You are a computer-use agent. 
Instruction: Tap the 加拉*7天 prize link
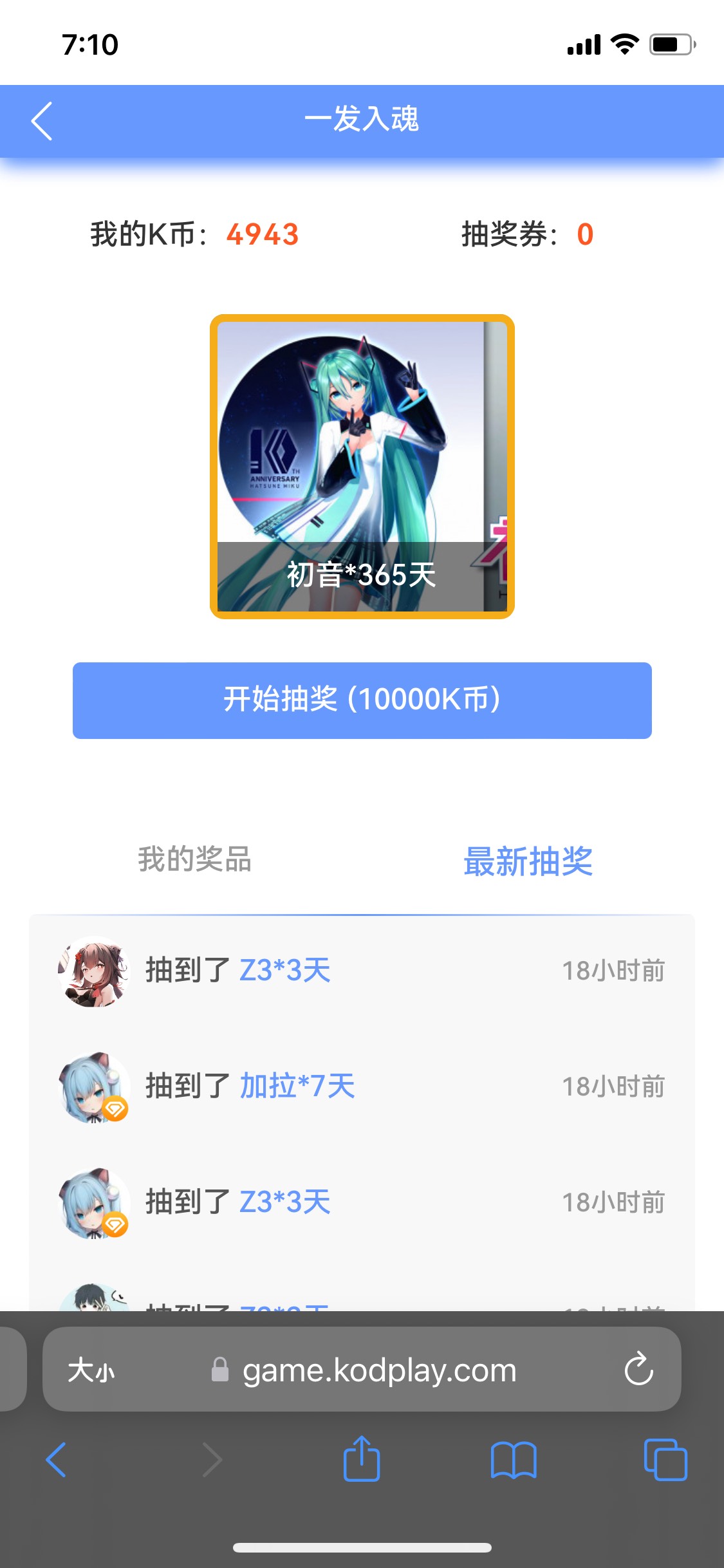coord(297,1087)
